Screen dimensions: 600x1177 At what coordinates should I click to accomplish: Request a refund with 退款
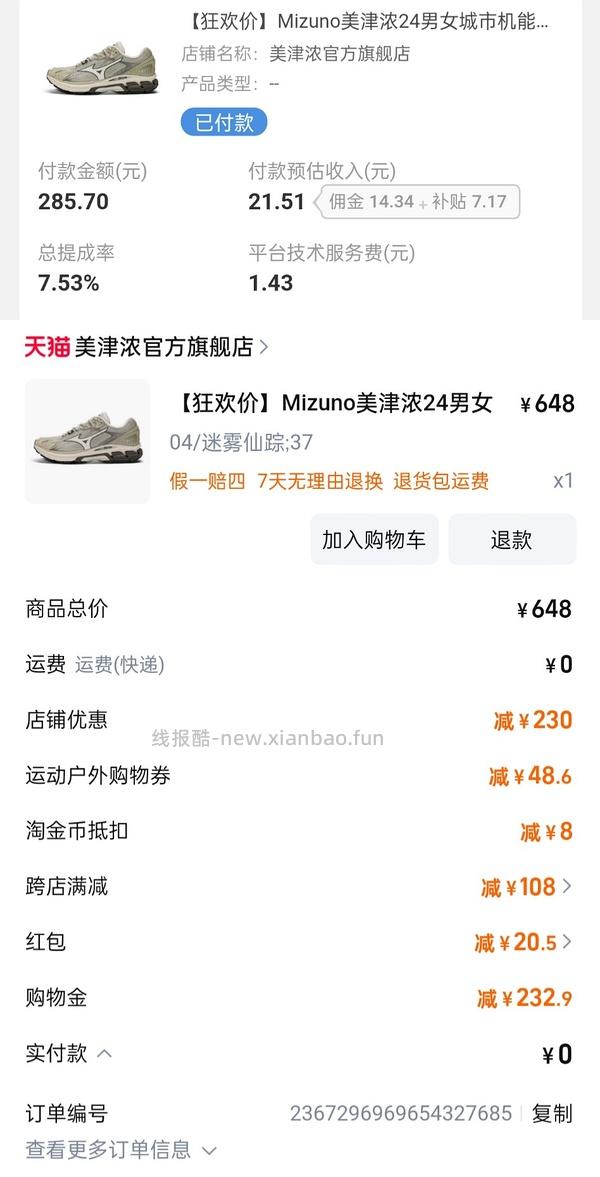point(511,540)
